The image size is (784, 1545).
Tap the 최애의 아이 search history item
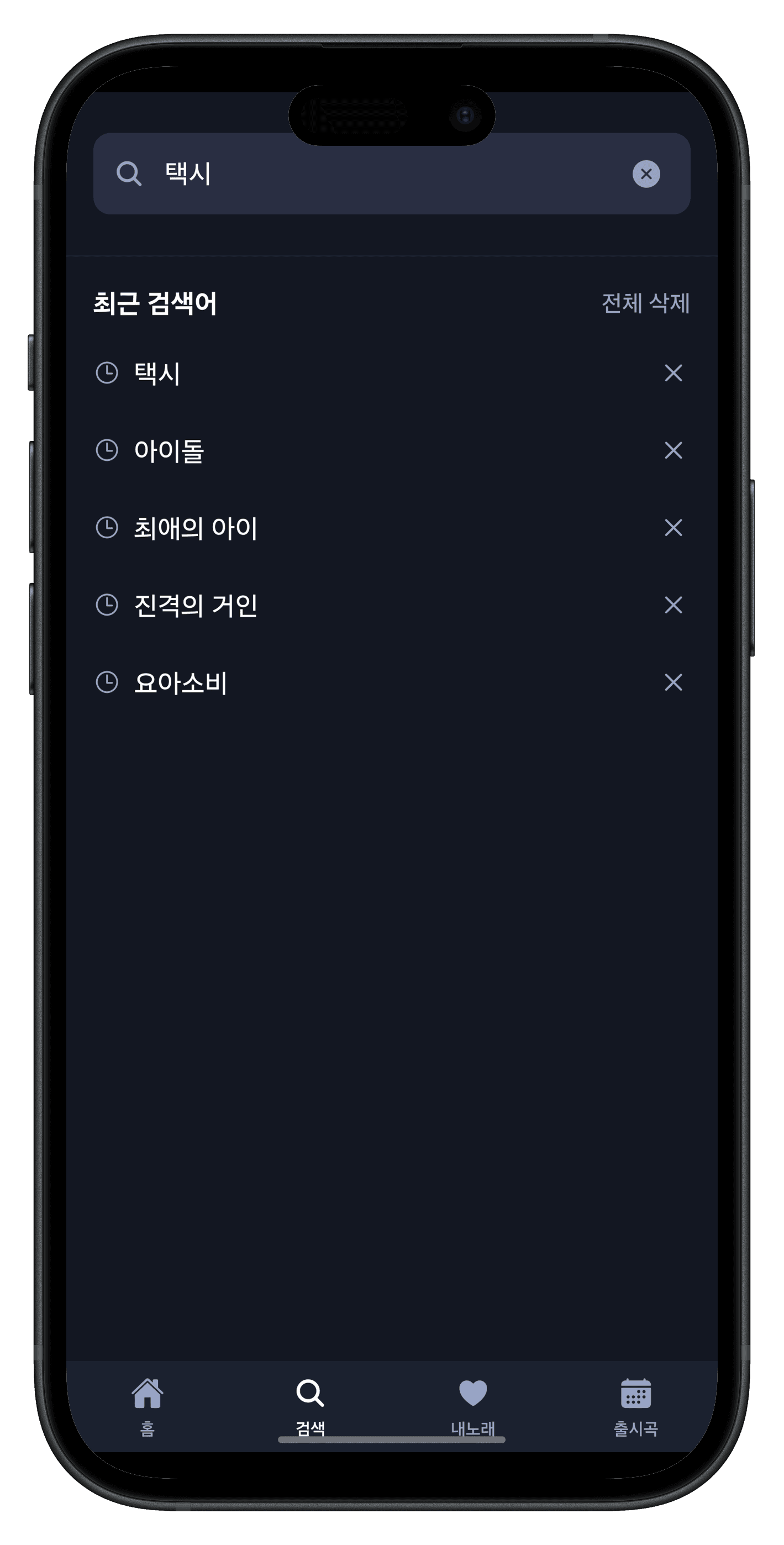point(195,527)
